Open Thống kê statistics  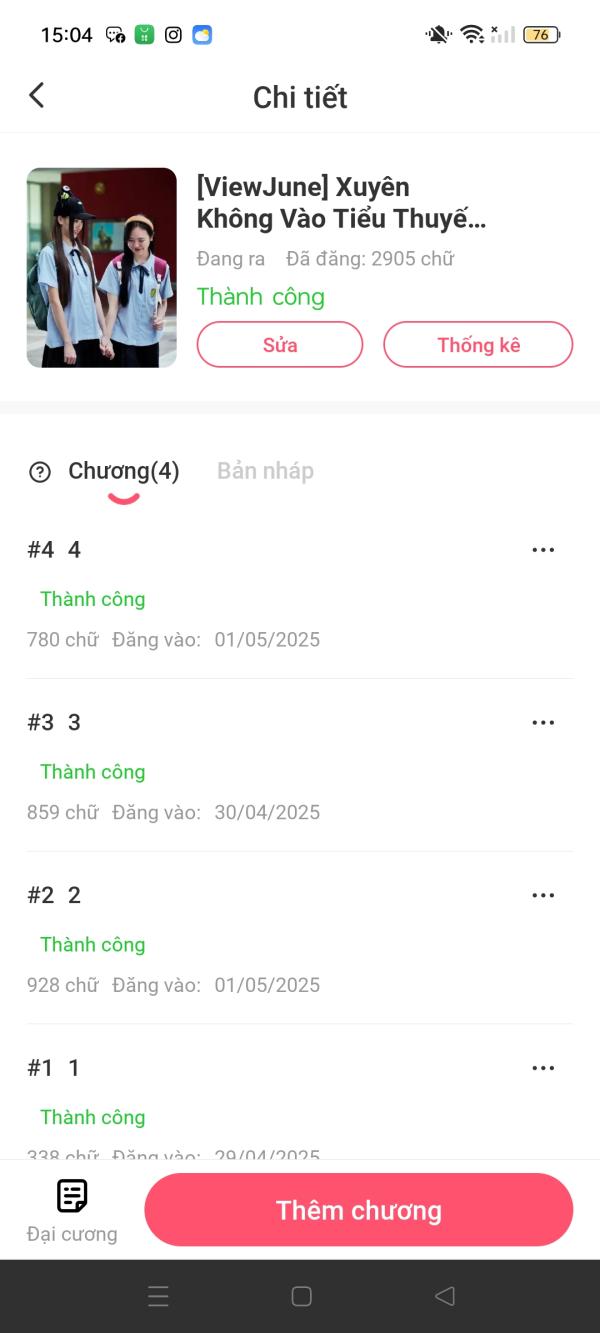(x=478, y=345)
